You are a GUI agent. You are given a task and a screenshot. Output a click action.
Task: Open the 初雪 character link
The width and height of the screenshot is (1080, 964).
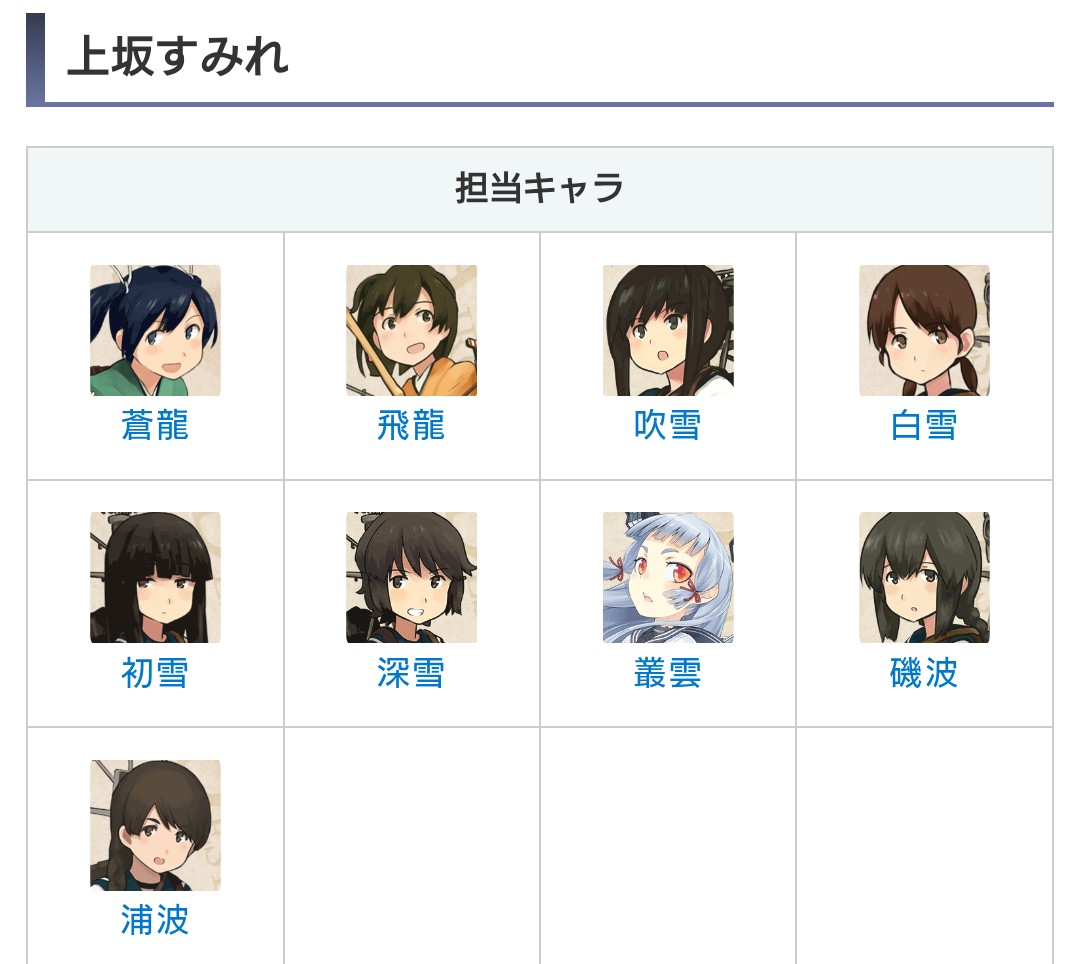click(155, 673)
